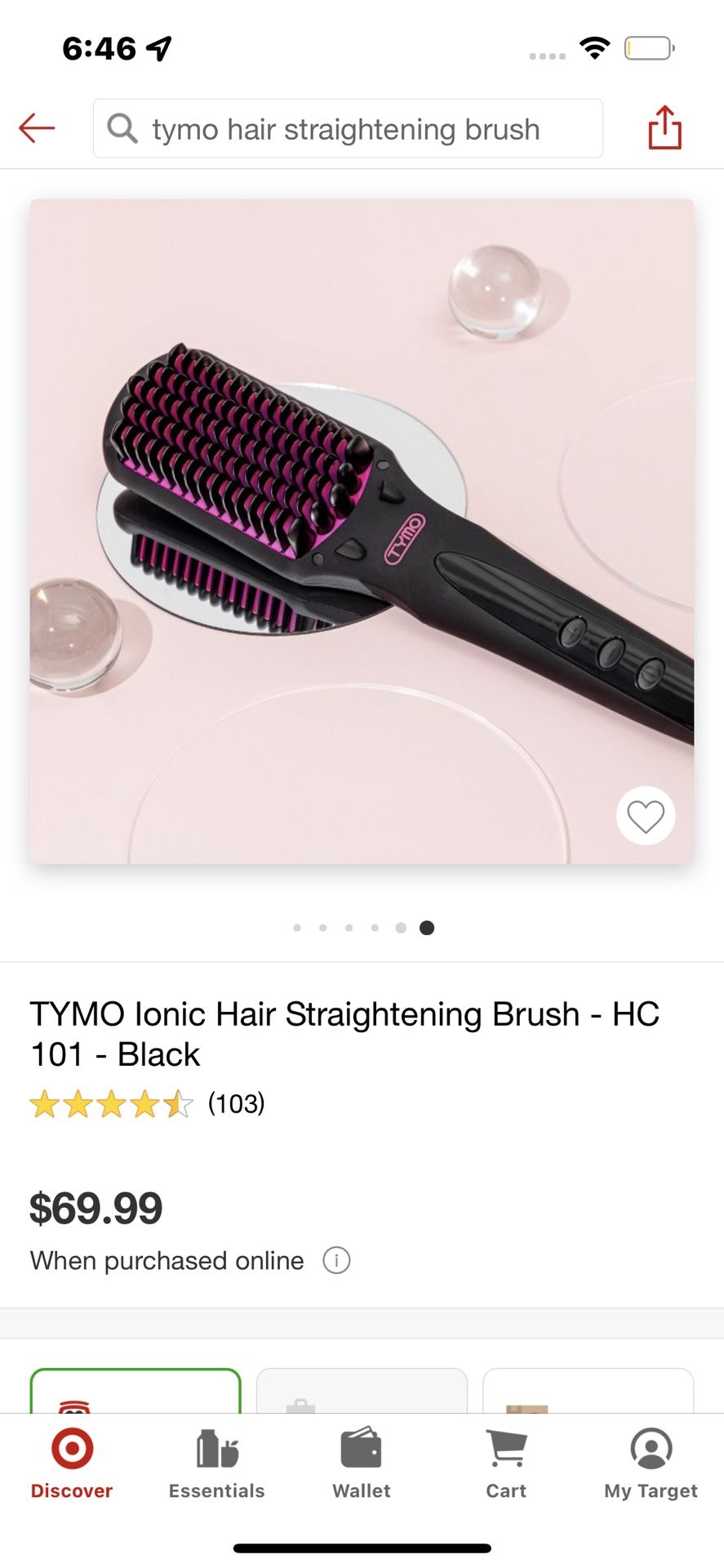Screen dimensions: 724x1568
Task: Open the (103) reviews link
Action: pyautogui.click(x=235, y=1103)
